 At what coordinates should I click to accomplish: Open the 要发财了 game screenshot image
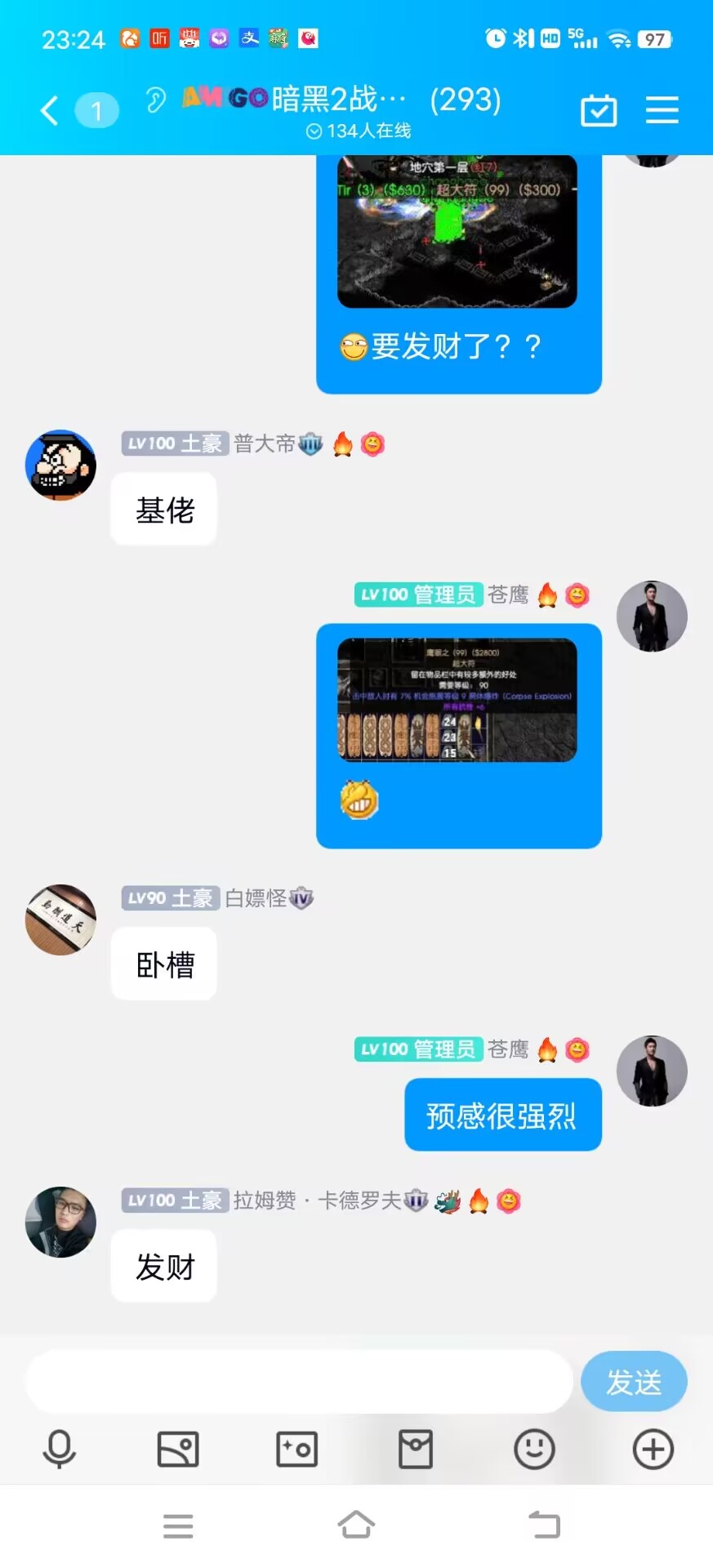tap(457, 233)
